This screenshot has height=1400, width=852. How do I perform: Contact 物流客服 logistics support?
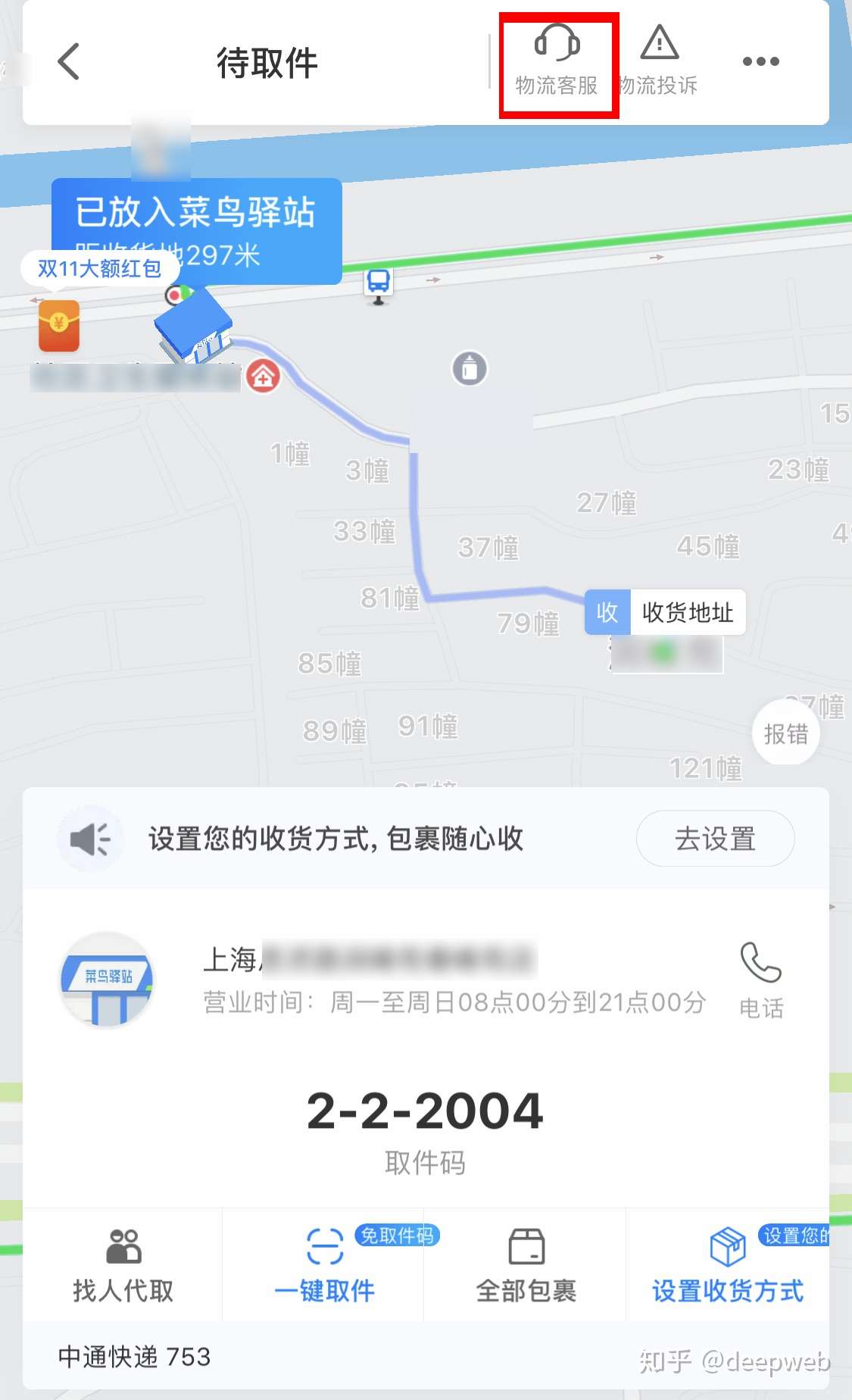(x=557, y=62)
